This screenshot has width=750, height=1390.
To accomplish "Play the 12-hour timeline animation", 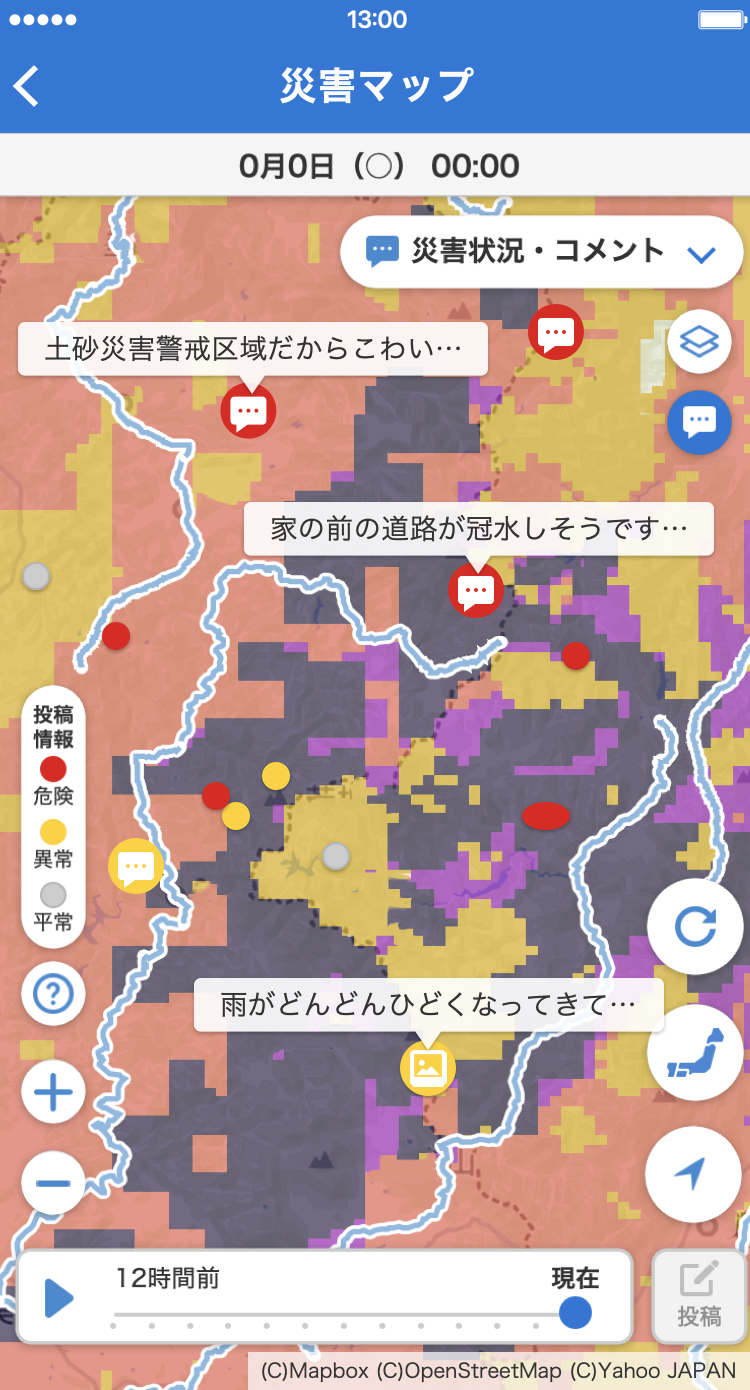I will [x=59, y=1297].
